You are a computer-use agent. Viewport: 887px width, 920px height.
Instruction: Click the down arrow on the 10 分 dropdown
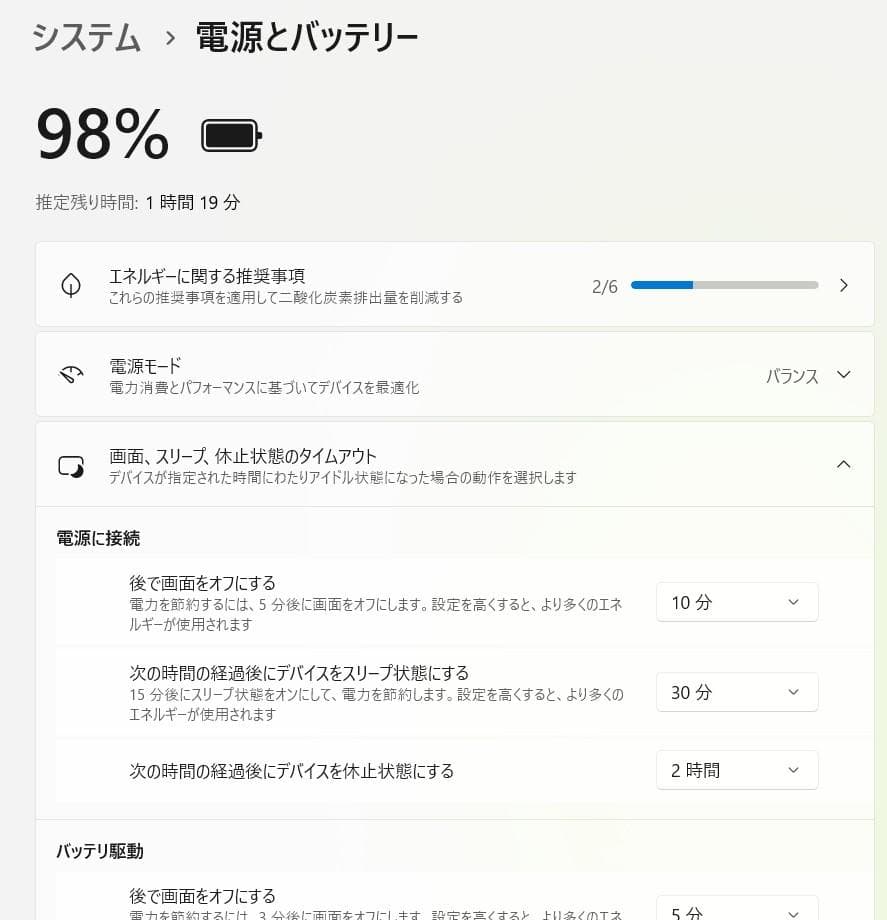pyautogui.click(x=793, y=602)
